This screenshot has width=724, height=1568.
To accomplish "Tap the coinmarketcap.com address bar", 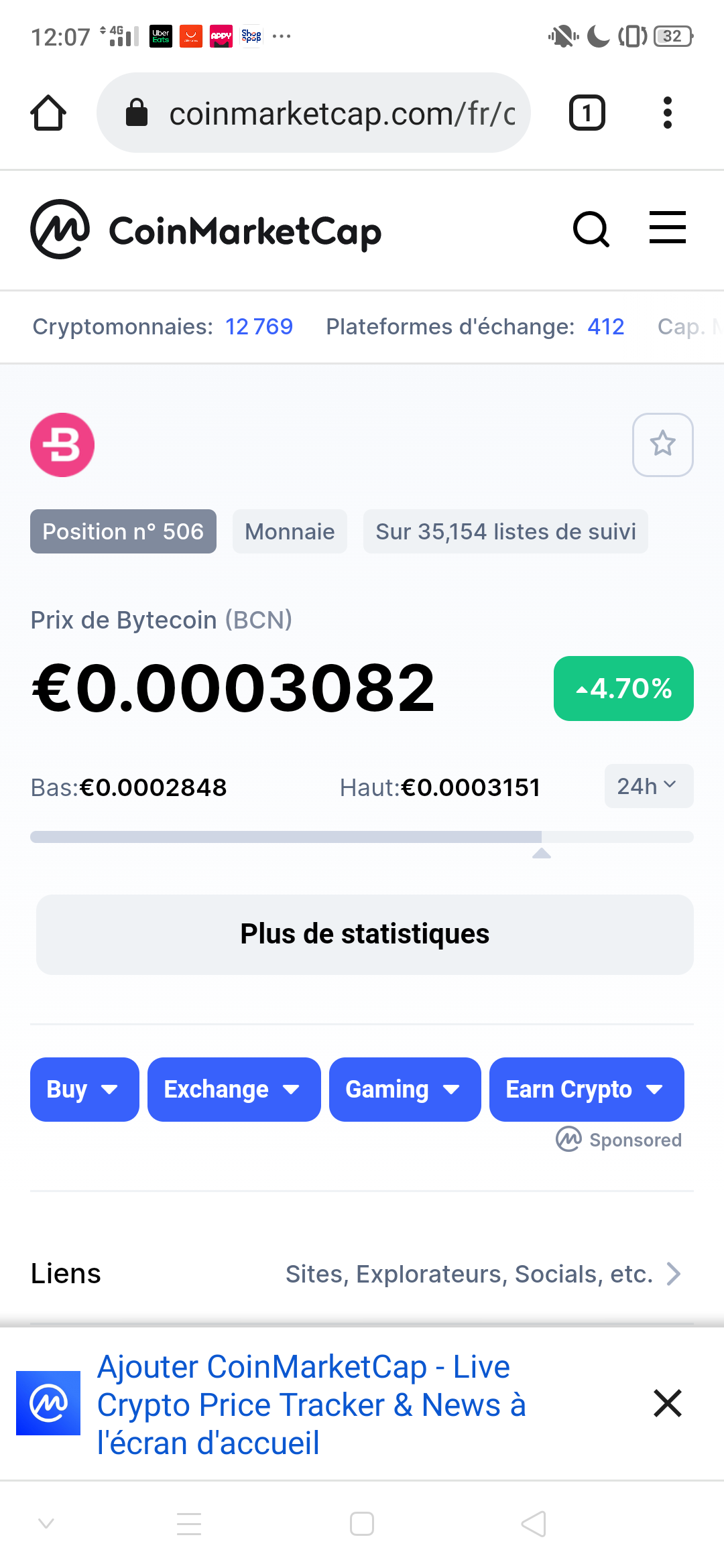I will coord(314,113).
